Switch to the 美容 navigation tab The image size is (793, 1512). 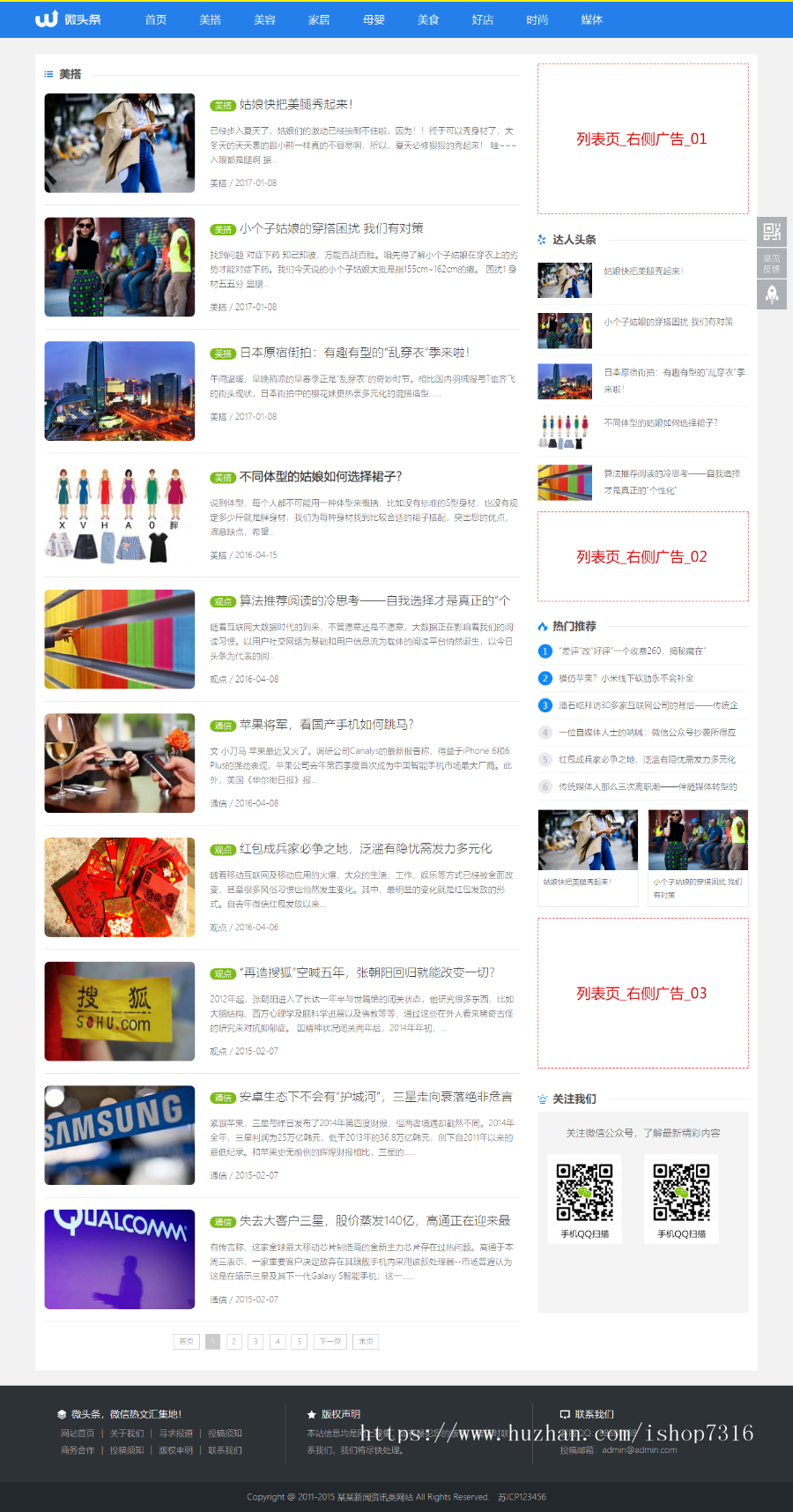(264, 19)
